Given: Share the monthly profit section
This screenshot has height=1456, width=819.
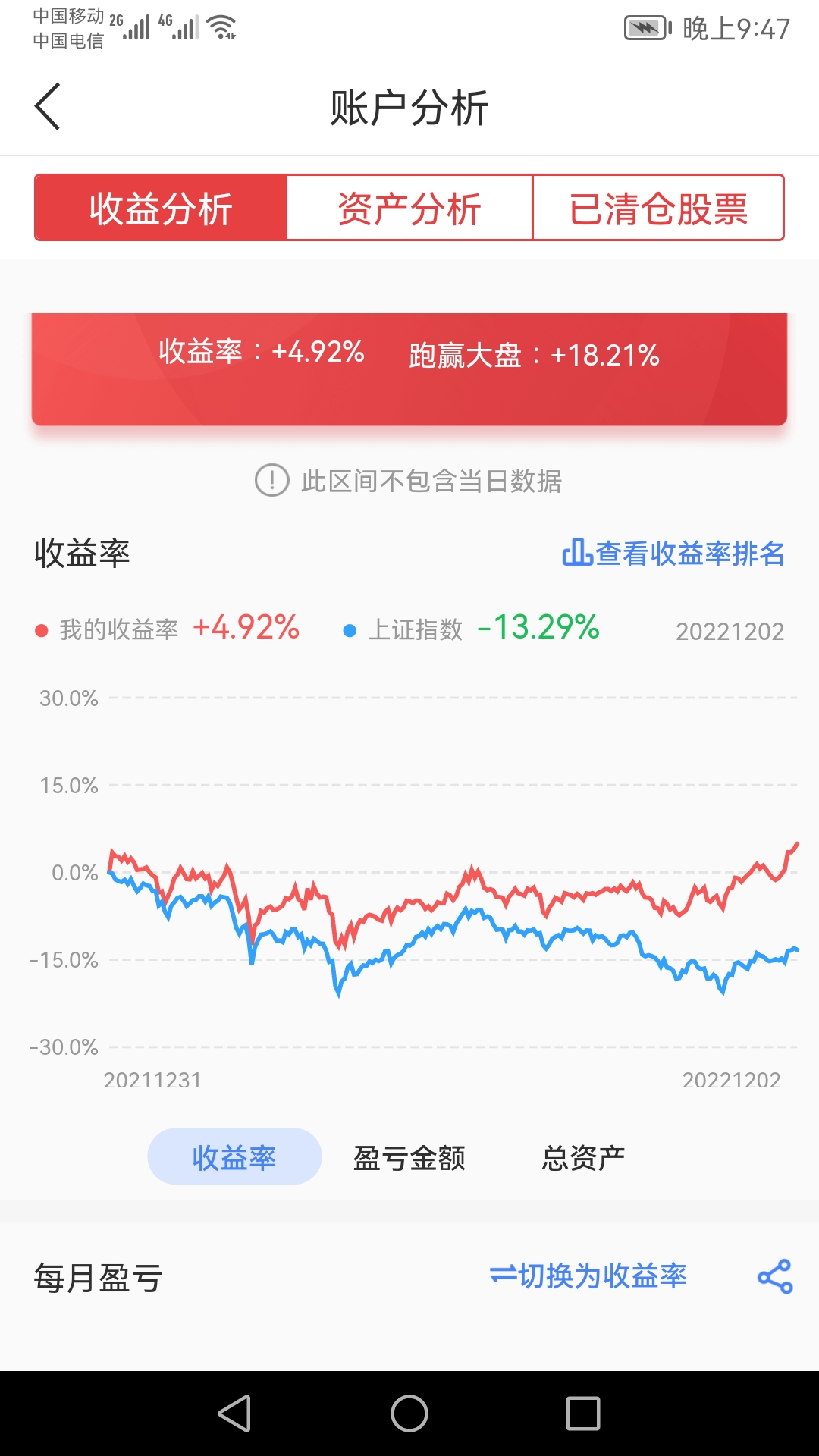Looking at the screenshot, I should coord(775,1277).
